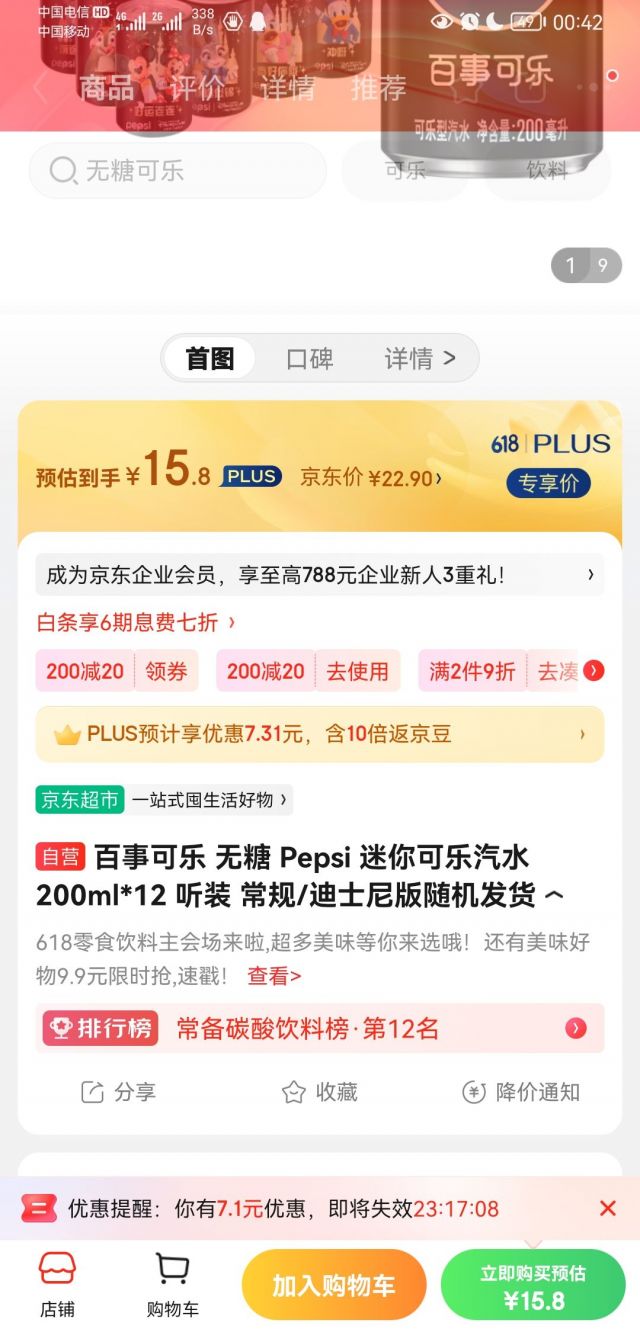
Task: Switch to the 口碑 tab
Action: [x=309, y=358]
